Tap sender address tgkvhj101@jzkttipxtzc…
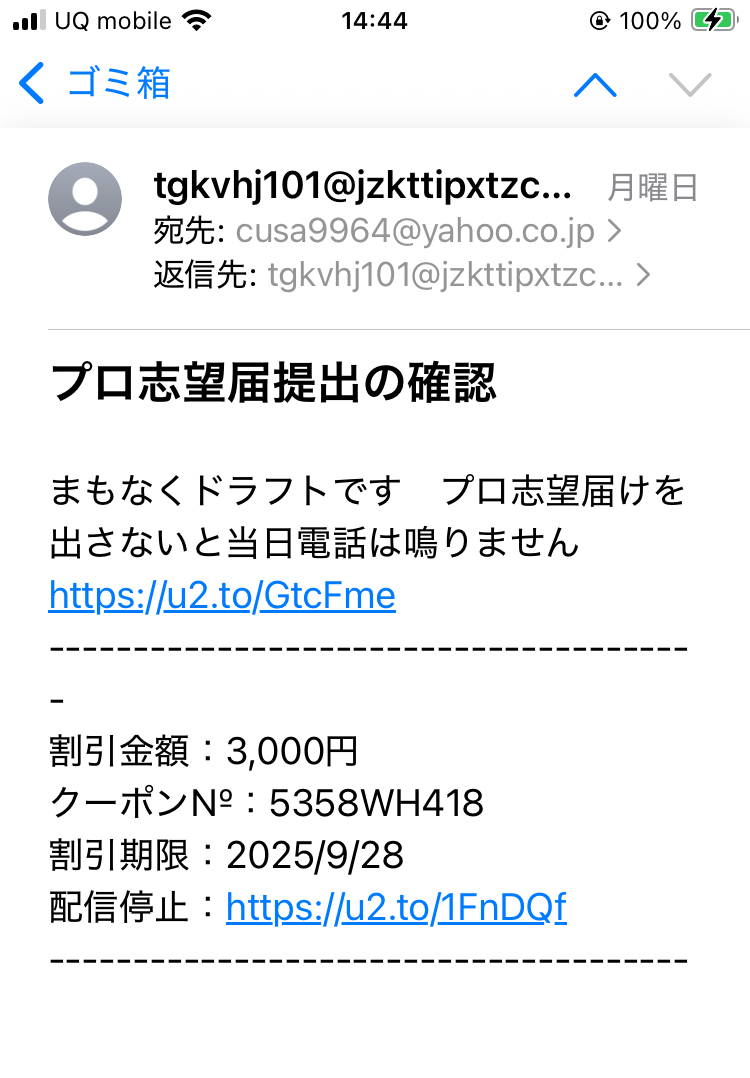 (x=362, y=186)
